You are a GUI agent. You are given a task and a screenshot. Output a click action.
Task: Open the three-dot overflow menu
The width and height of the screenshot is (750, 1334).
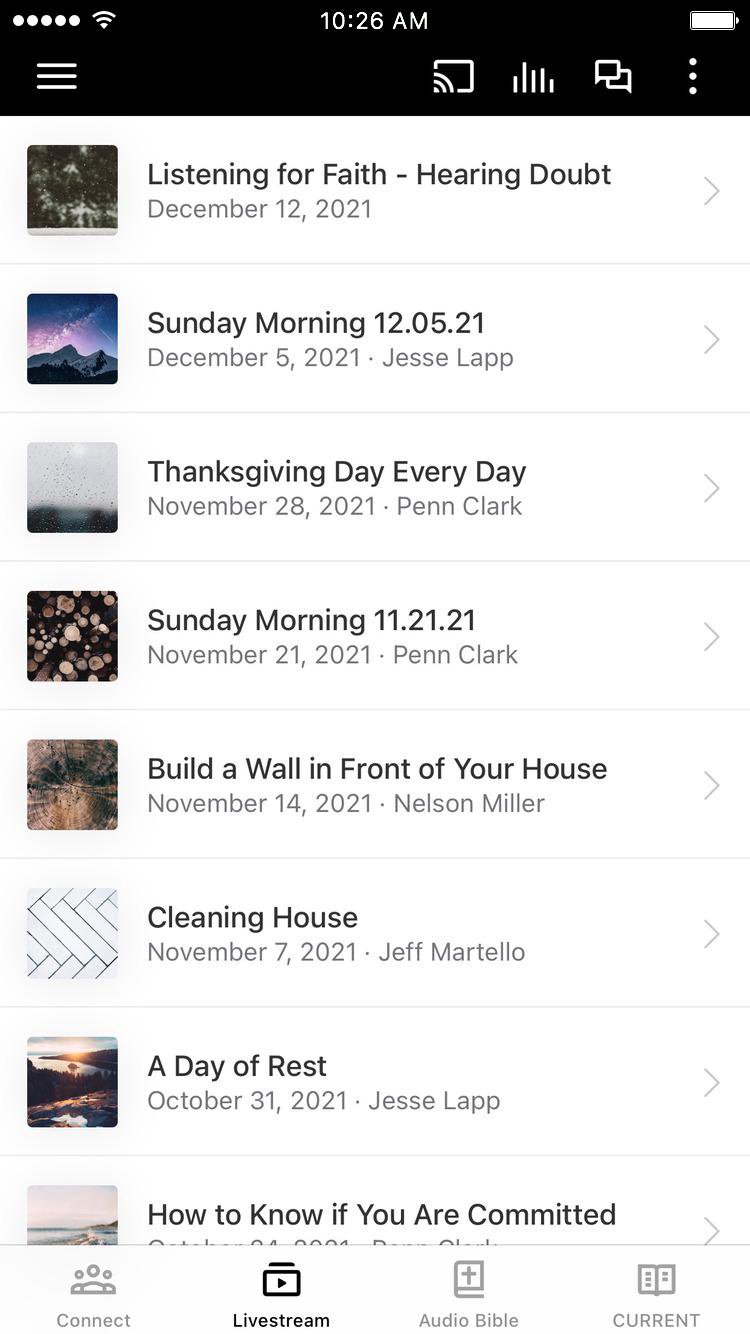[x=692, y=76]
